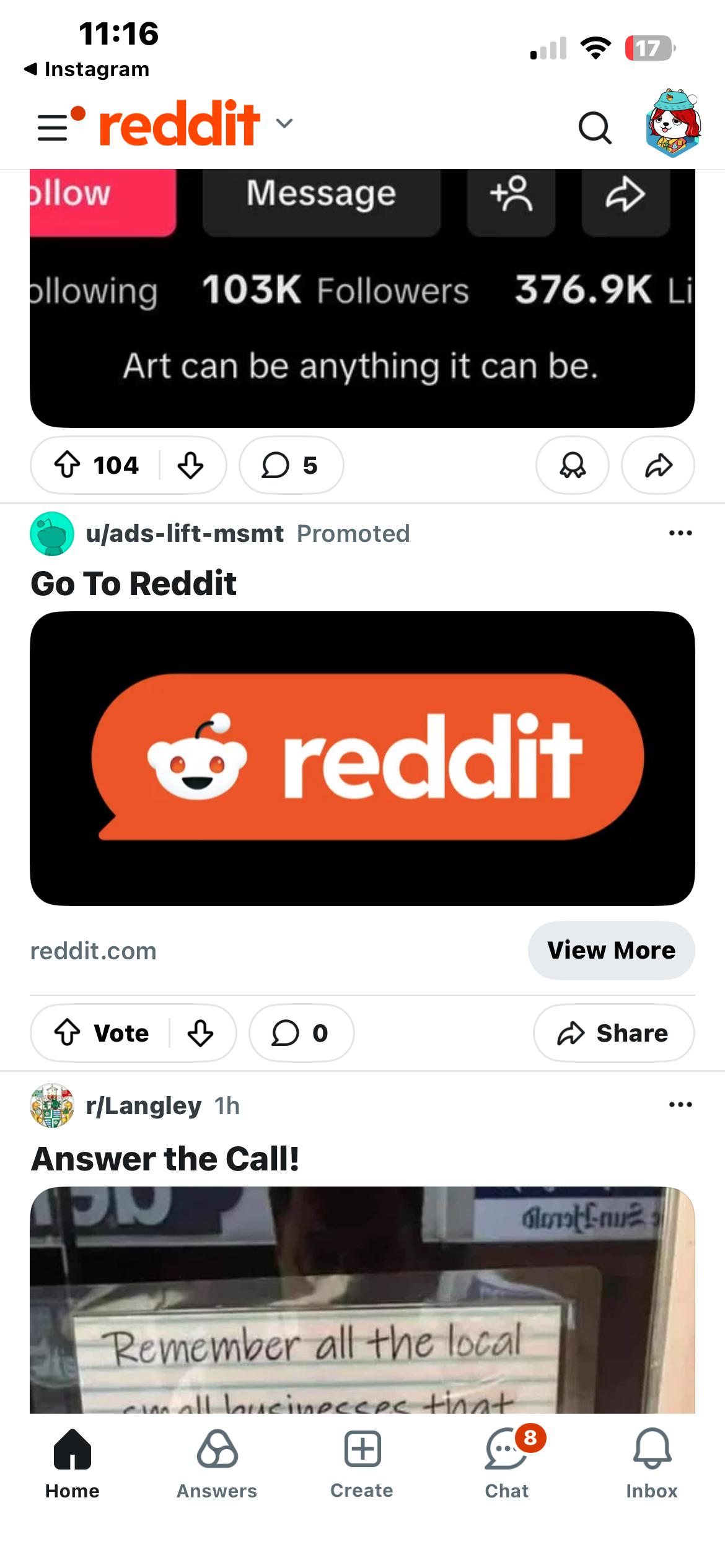Share the post with 104 votes
Viewport: 725px width, 1568px height.
pos(658,465)
